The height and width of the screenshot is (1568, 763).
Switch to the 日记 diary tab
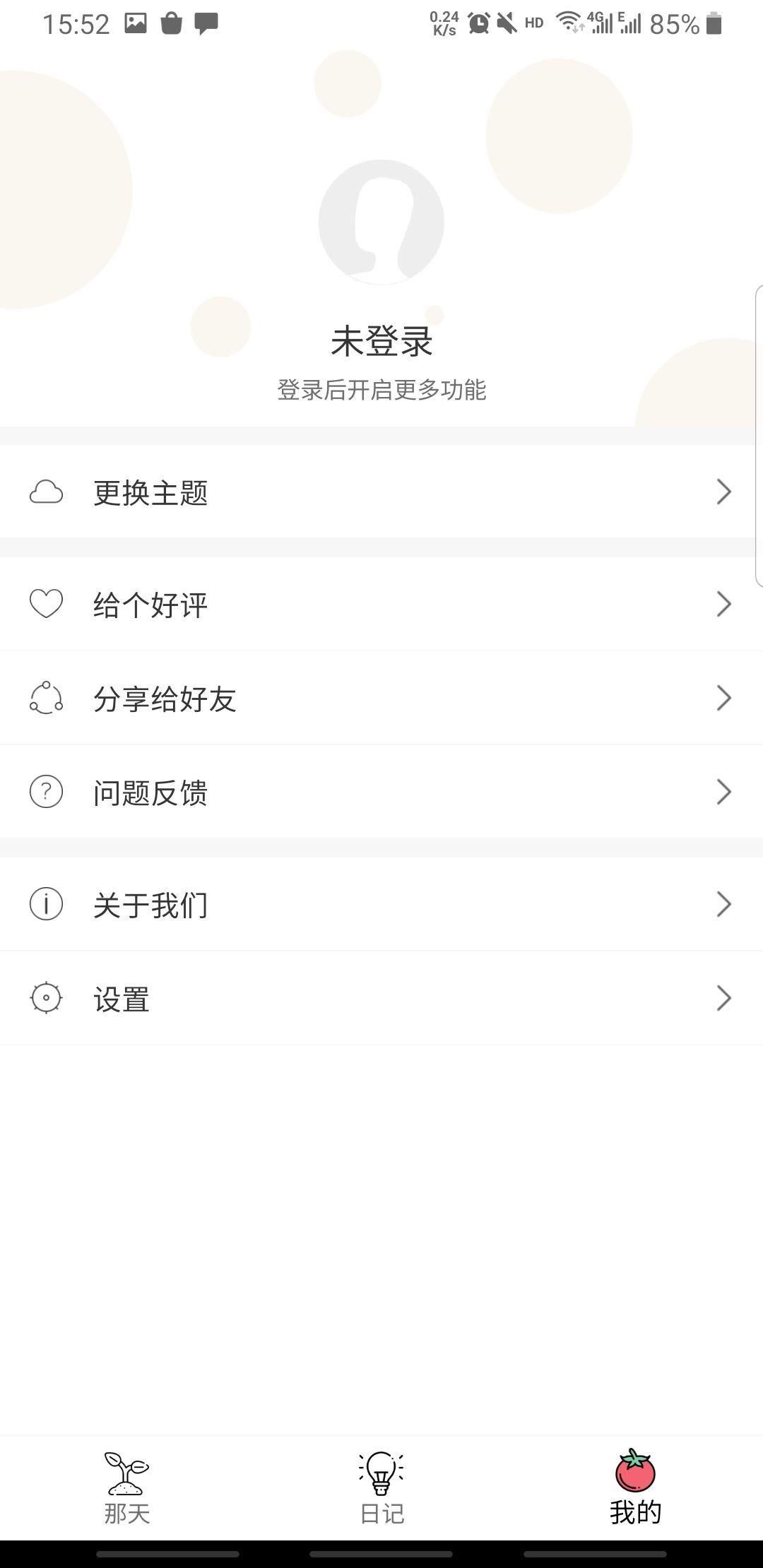coord(381,1487)
